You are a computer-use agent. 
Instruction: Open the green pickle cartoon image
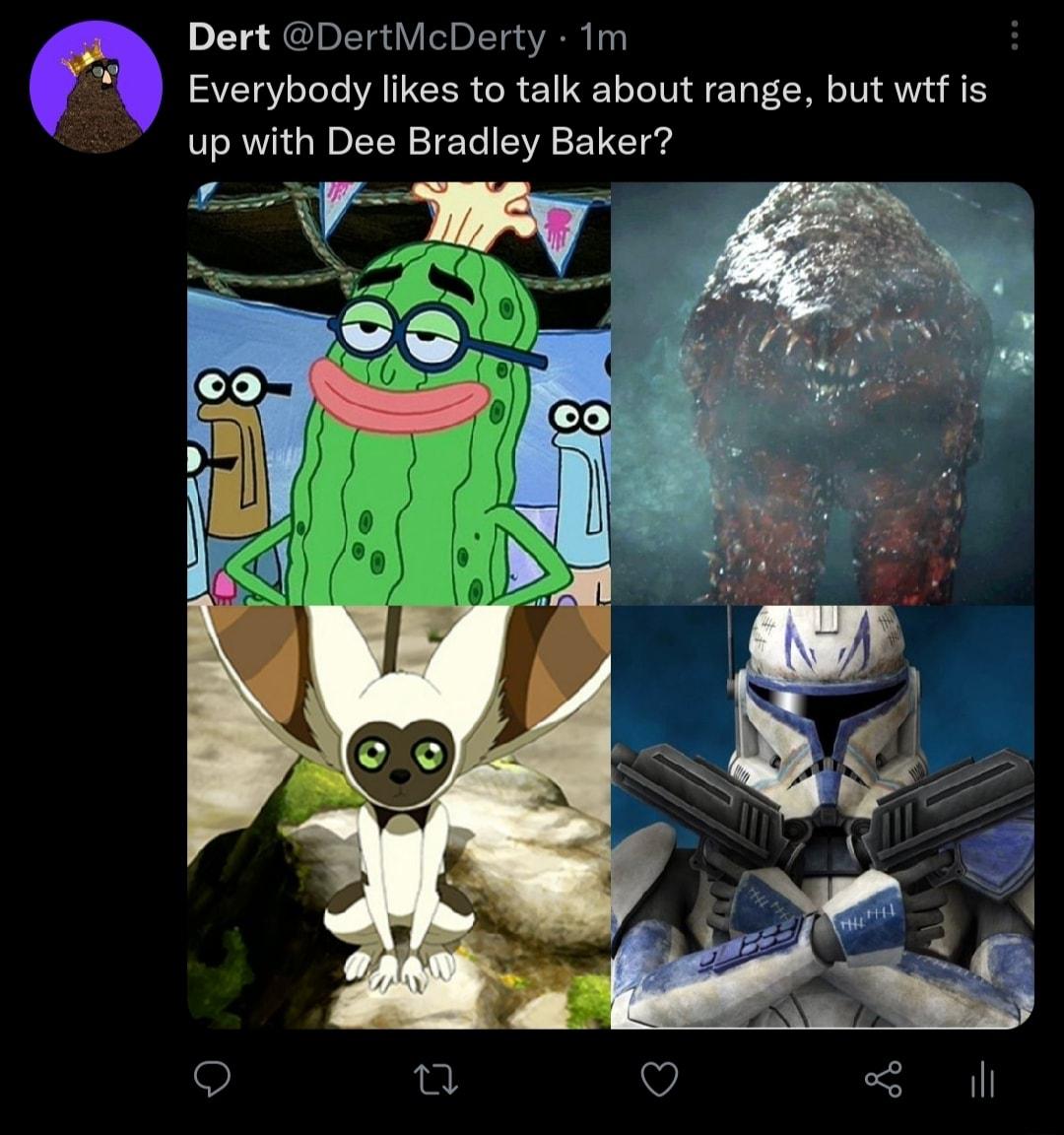[398, 393]
